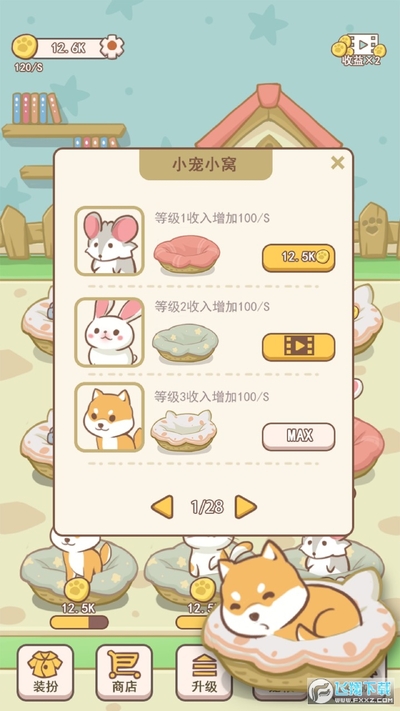Open the 装扮 dress-up menu
This screenshot has height=711, width=400.
(45, 673)
